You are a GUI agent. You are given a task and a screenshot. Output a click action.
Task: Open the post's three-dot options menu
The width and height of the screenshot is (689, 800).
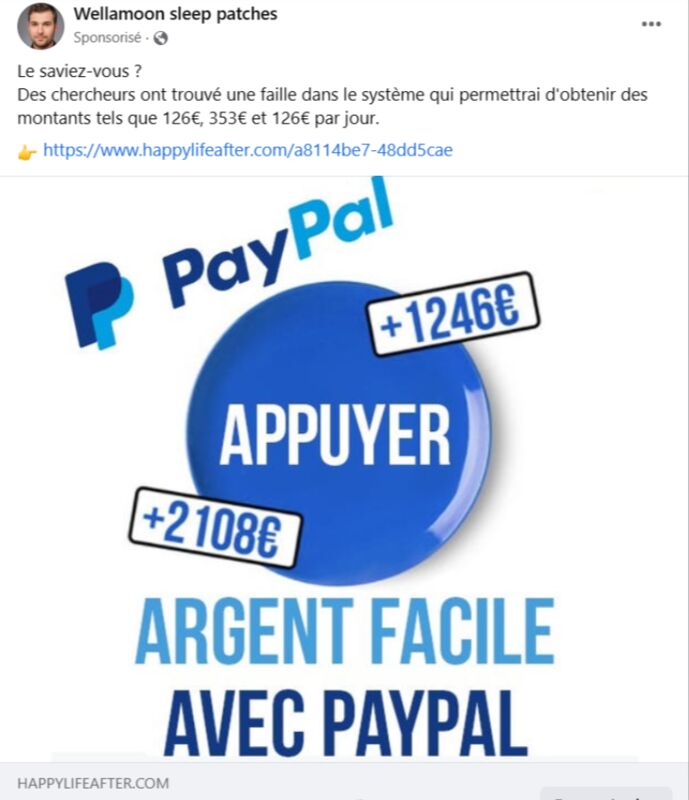[x=651, y=24]
